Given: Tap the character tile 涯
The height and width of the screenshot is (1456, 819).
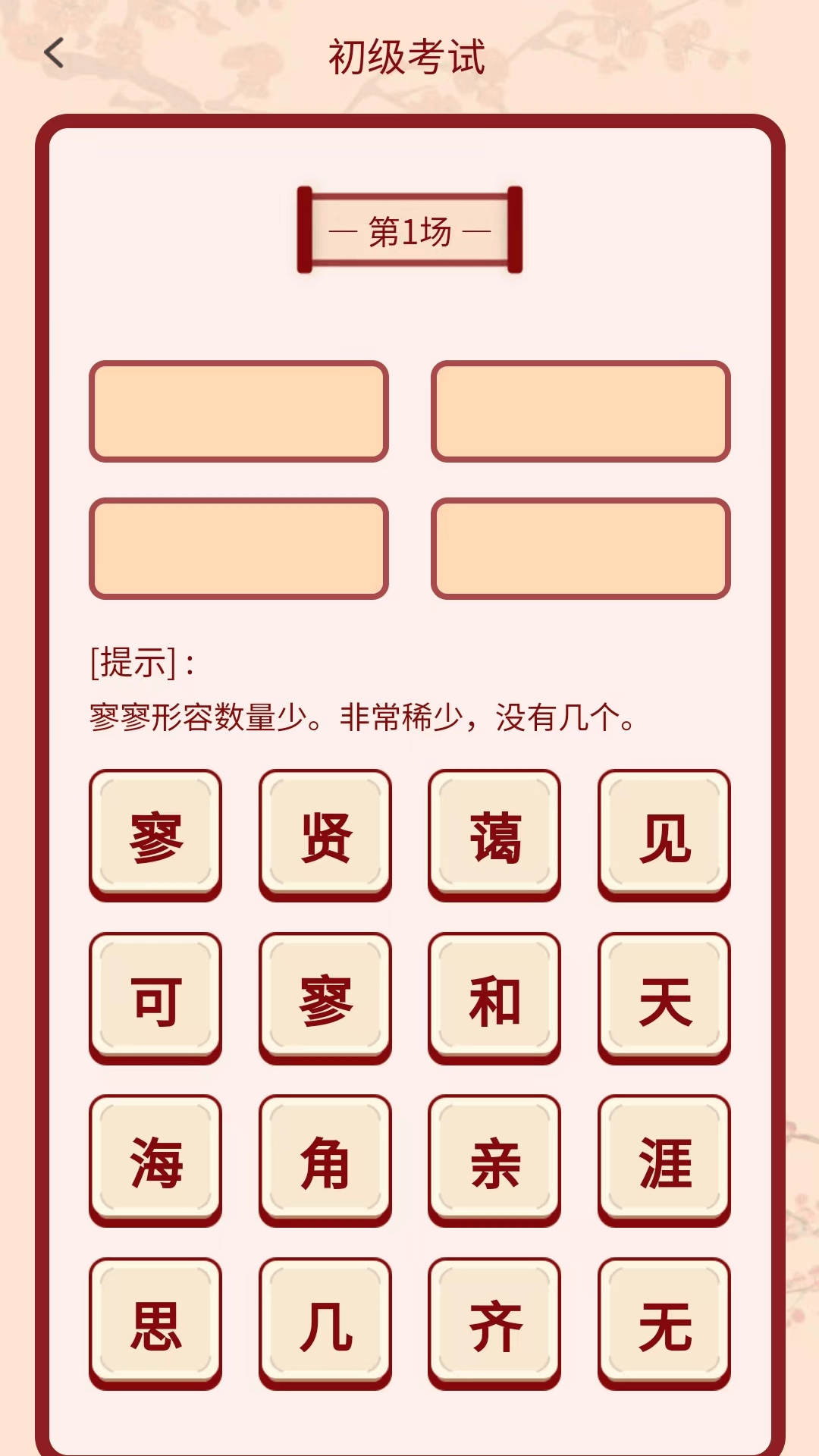Looking at the screenshot, I should [x=664, y=1159].
